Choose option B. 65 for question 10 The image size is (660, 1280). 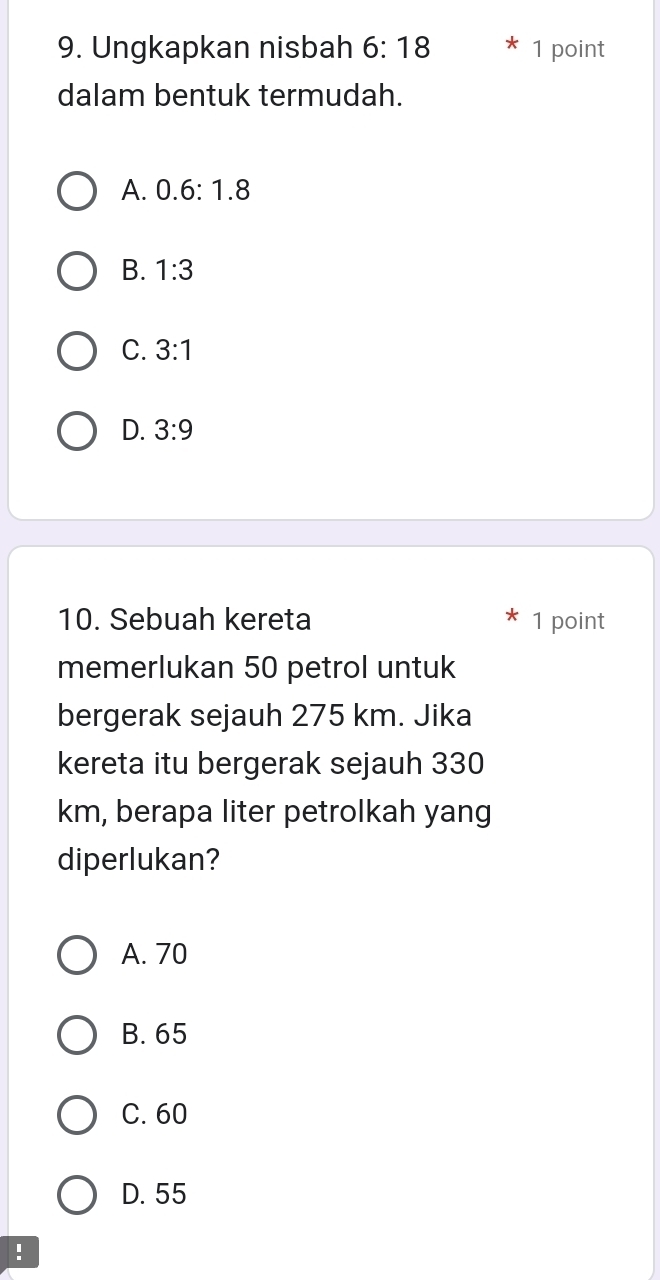click(77, 1035)
